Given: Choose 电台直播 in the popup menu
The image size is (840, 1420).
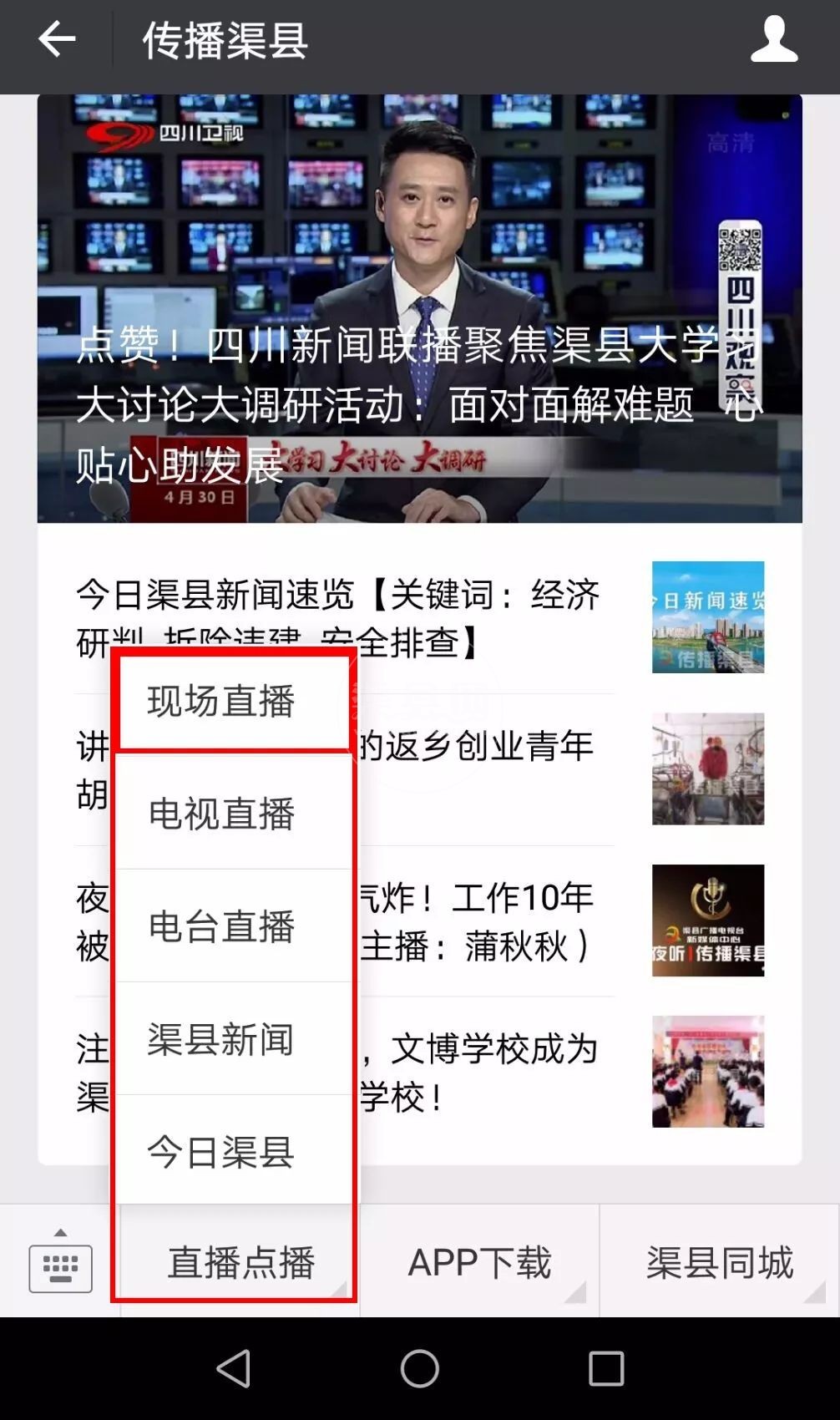Looking at the screenshot, I should tap(221, 926).
